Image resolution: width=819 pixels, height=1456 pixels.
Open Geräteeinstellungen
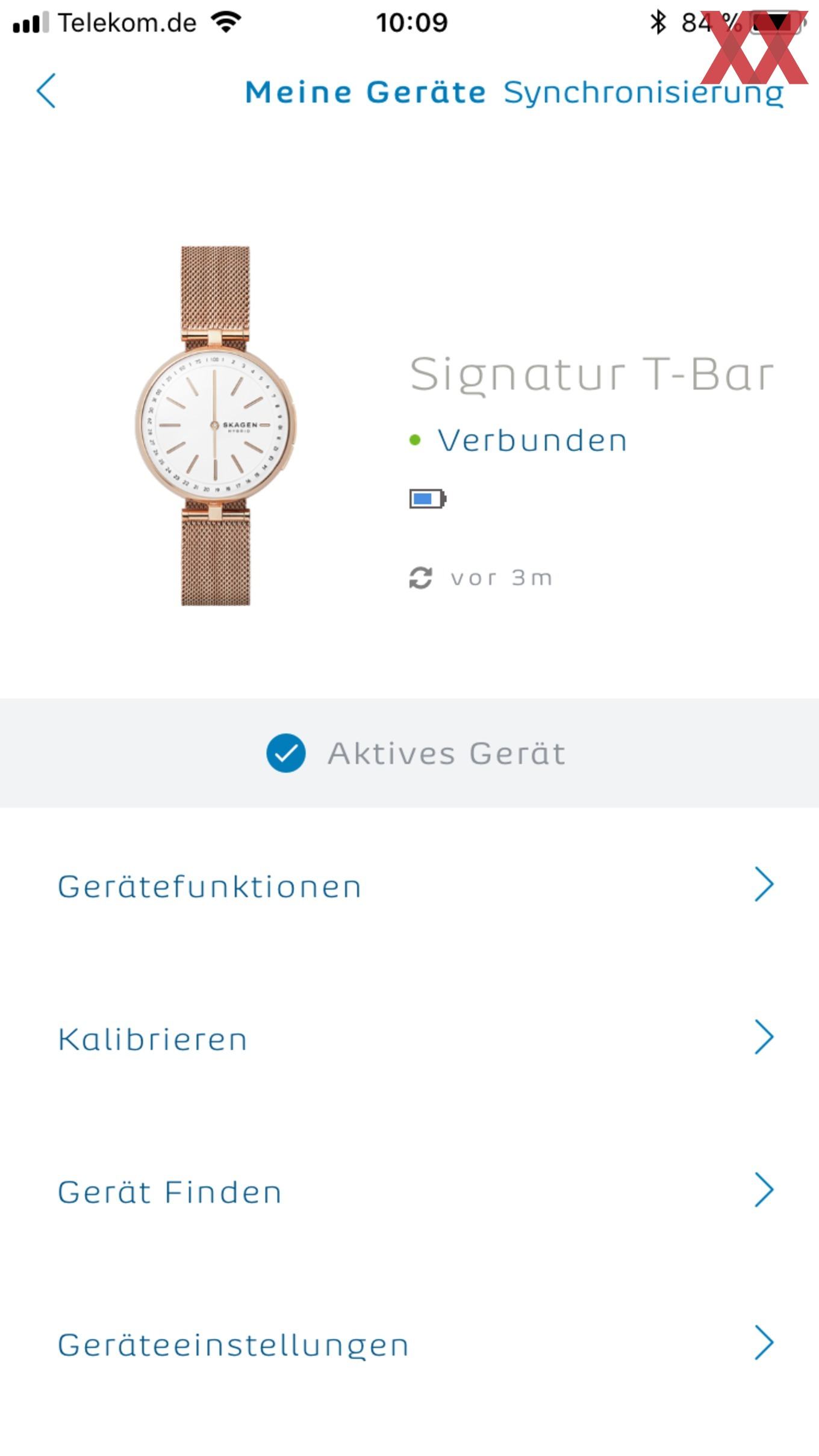pos(409,1344)
